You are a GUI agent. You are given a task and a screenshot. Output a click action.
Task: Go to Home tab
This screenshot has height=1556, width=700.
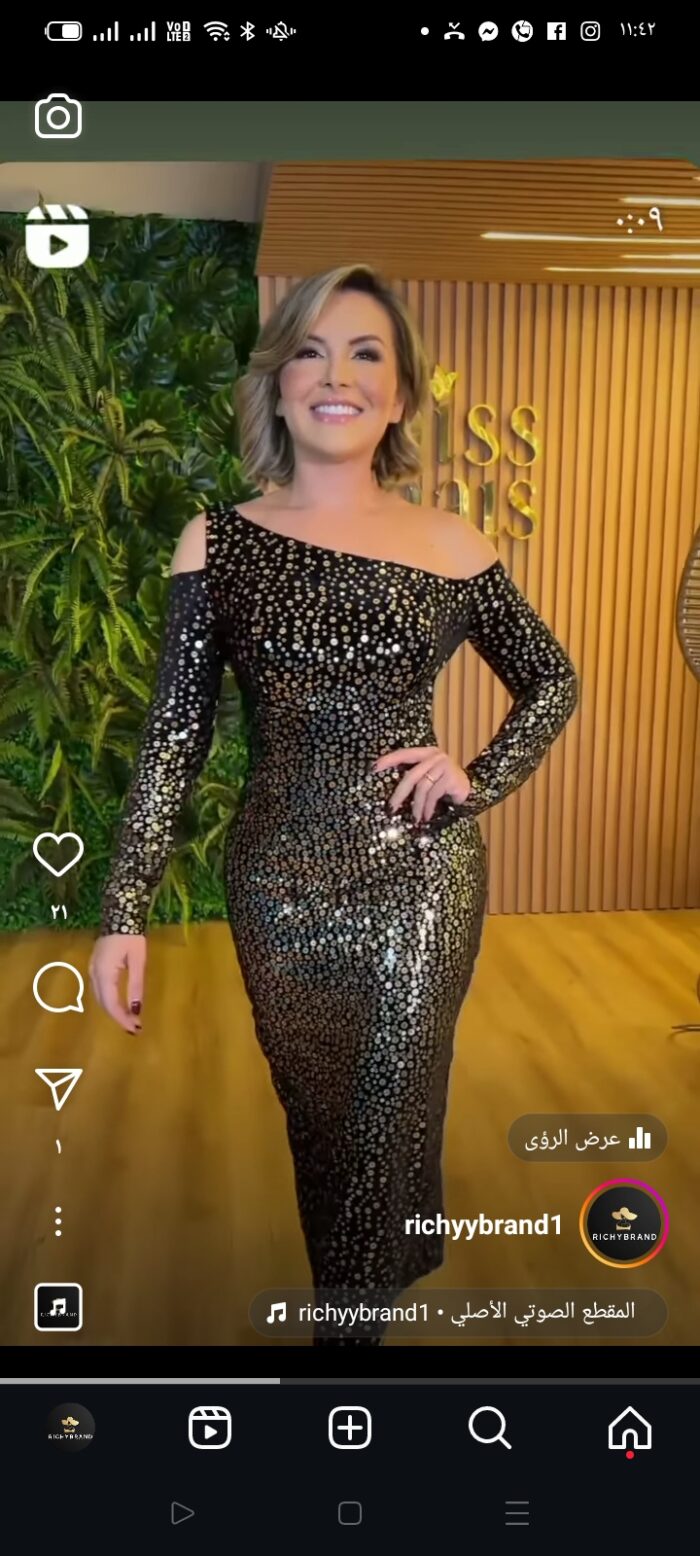[630, 1428]
